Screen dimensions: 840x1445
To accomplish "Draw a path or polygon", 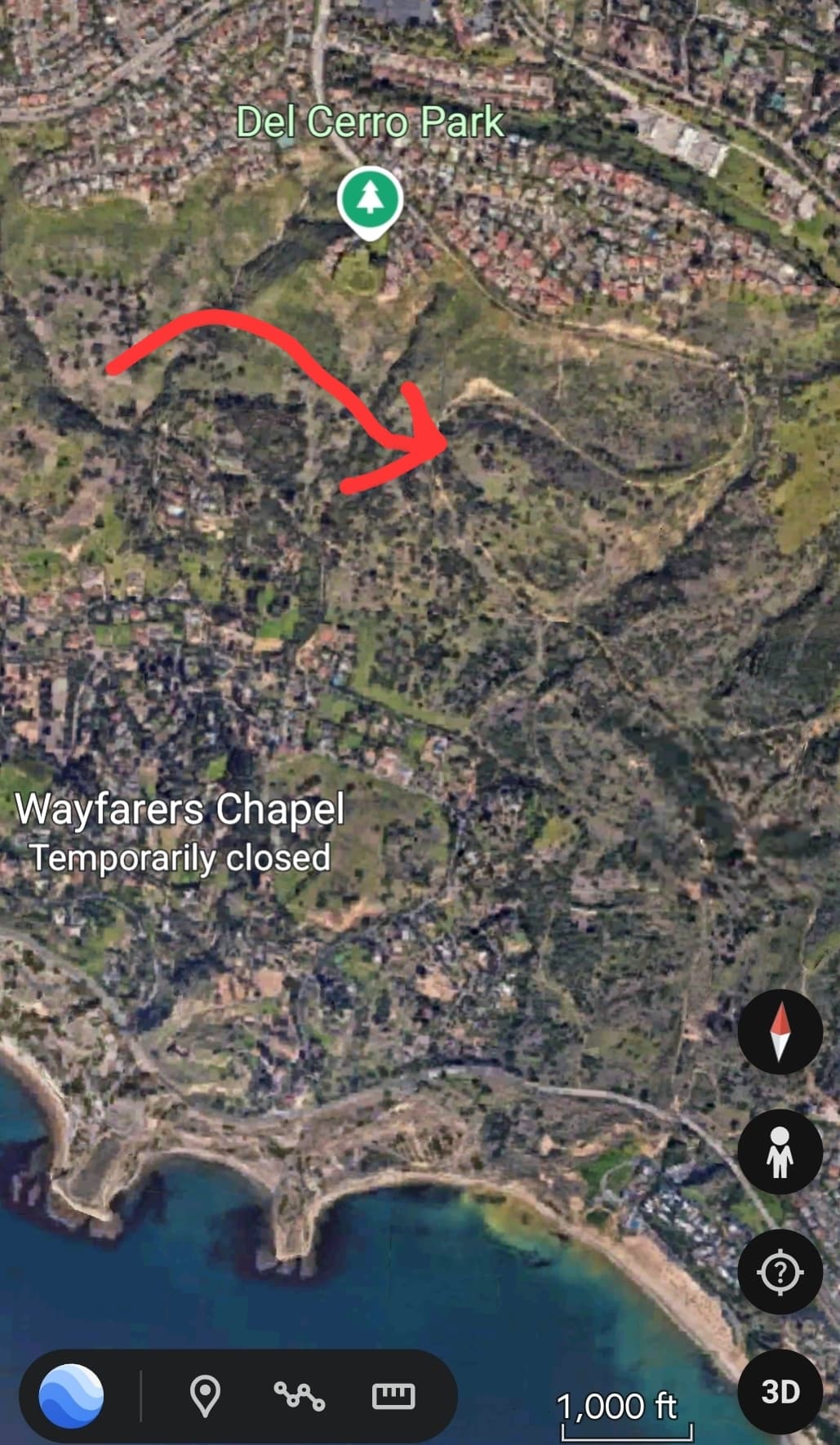I will pos(300,1396).
